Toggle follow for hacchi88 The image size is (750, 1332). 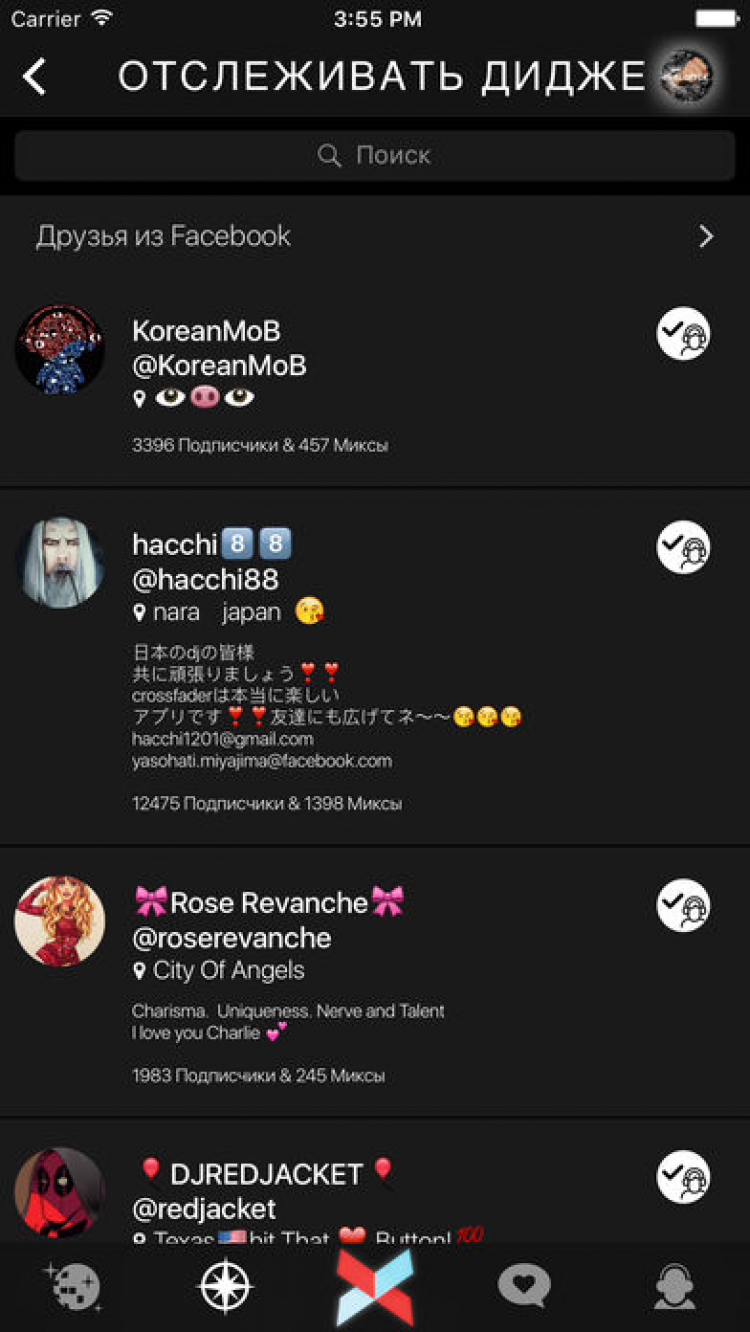coord(683,547)
